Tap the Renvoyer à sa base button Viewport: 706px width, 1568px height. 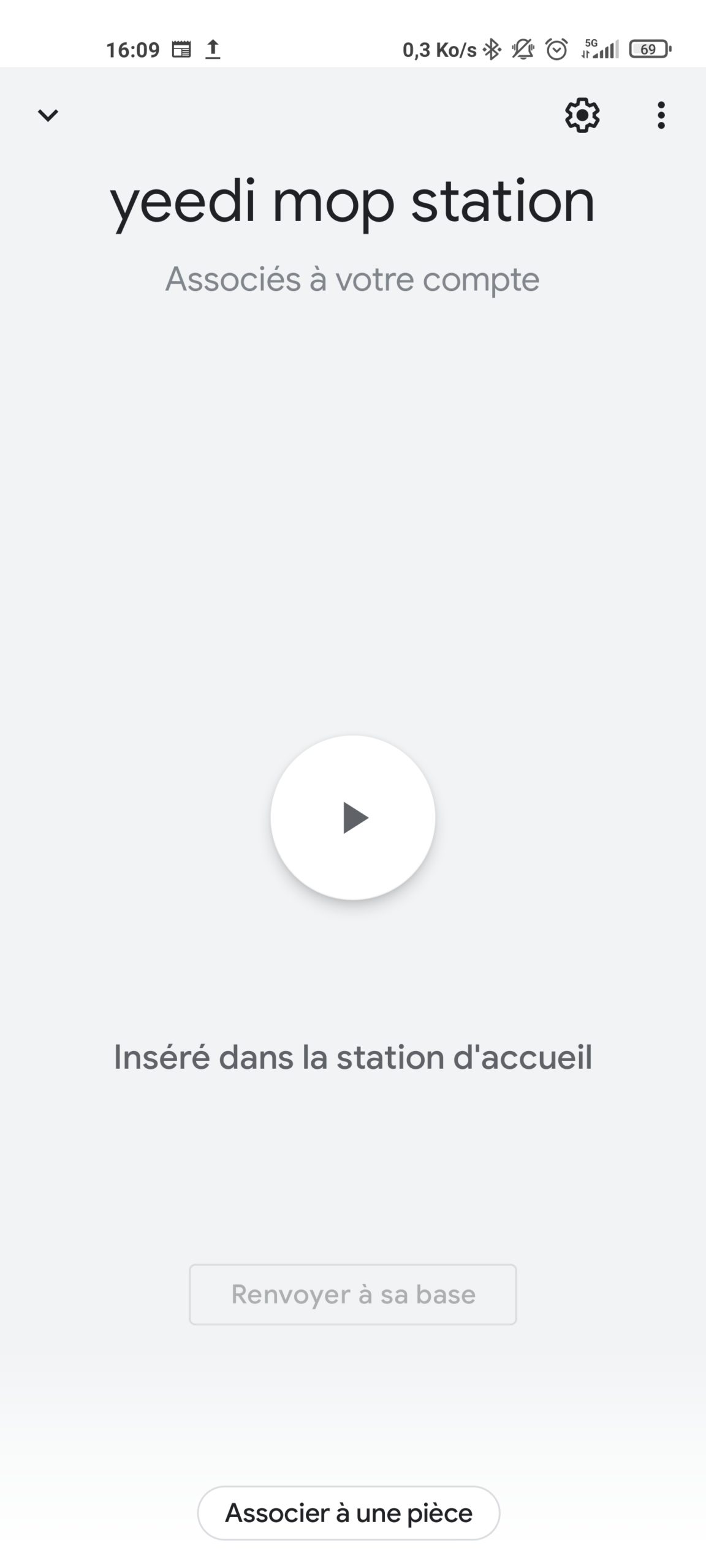pyautogui.click(x=353, y=1294)
